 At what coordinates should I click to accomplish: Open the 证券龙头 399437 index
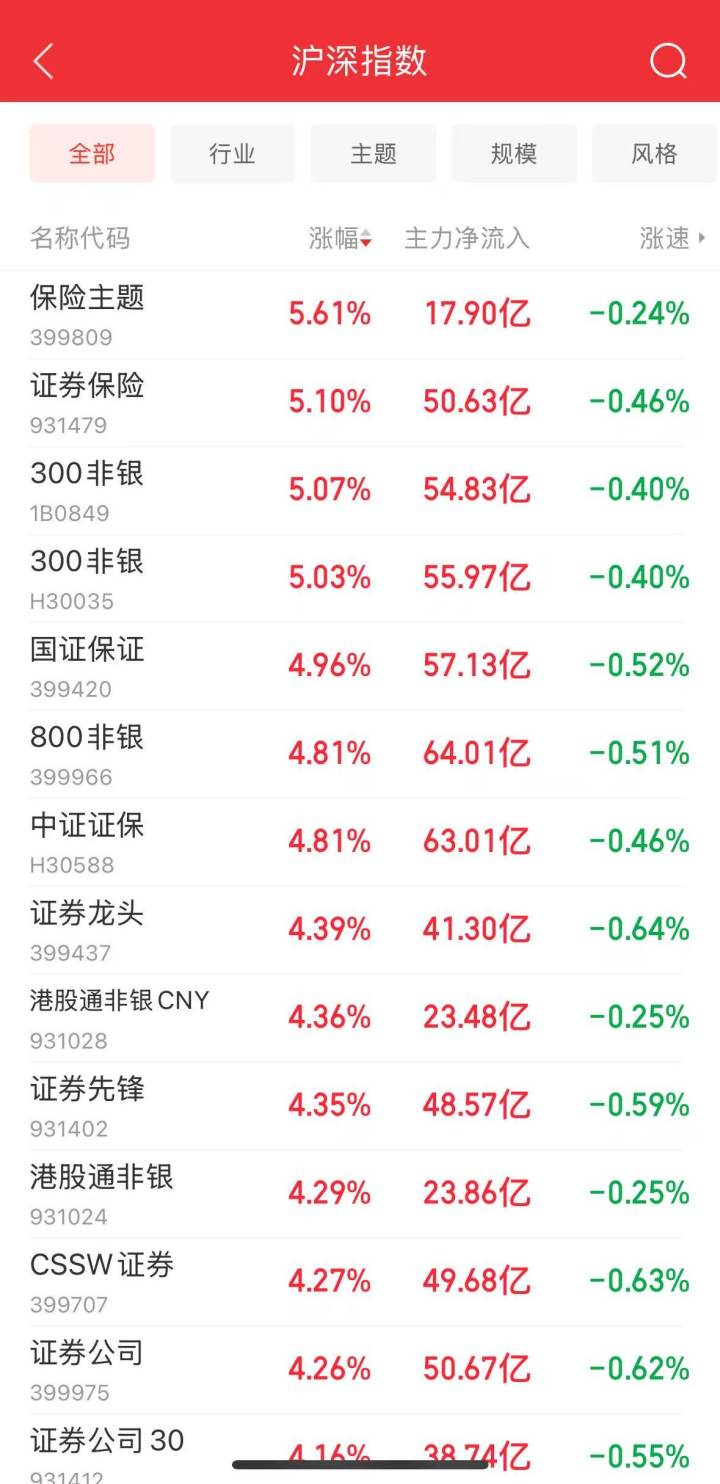click(x=88, y=930)
